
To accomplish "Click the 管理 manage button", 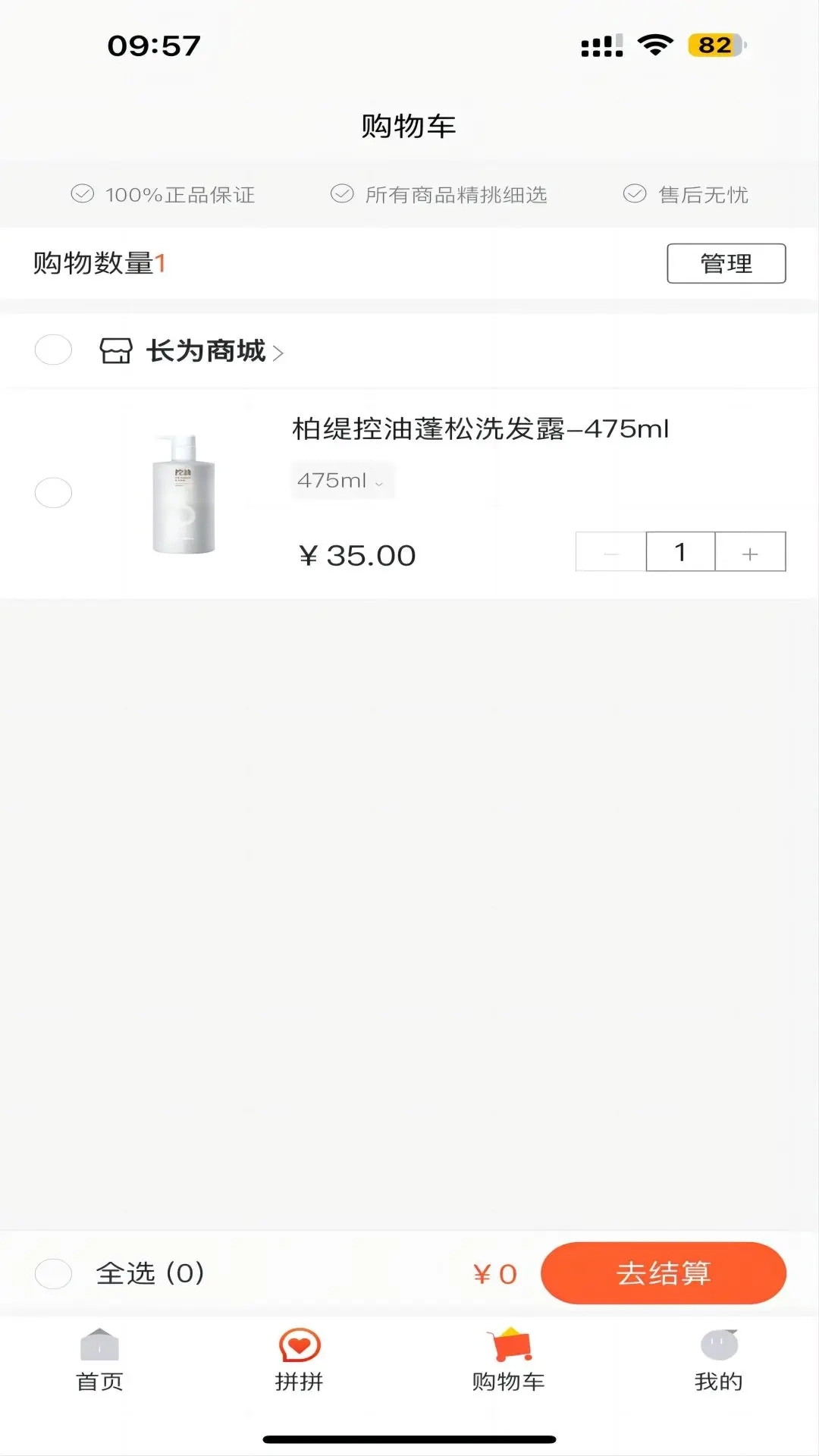I will [726, 263].
